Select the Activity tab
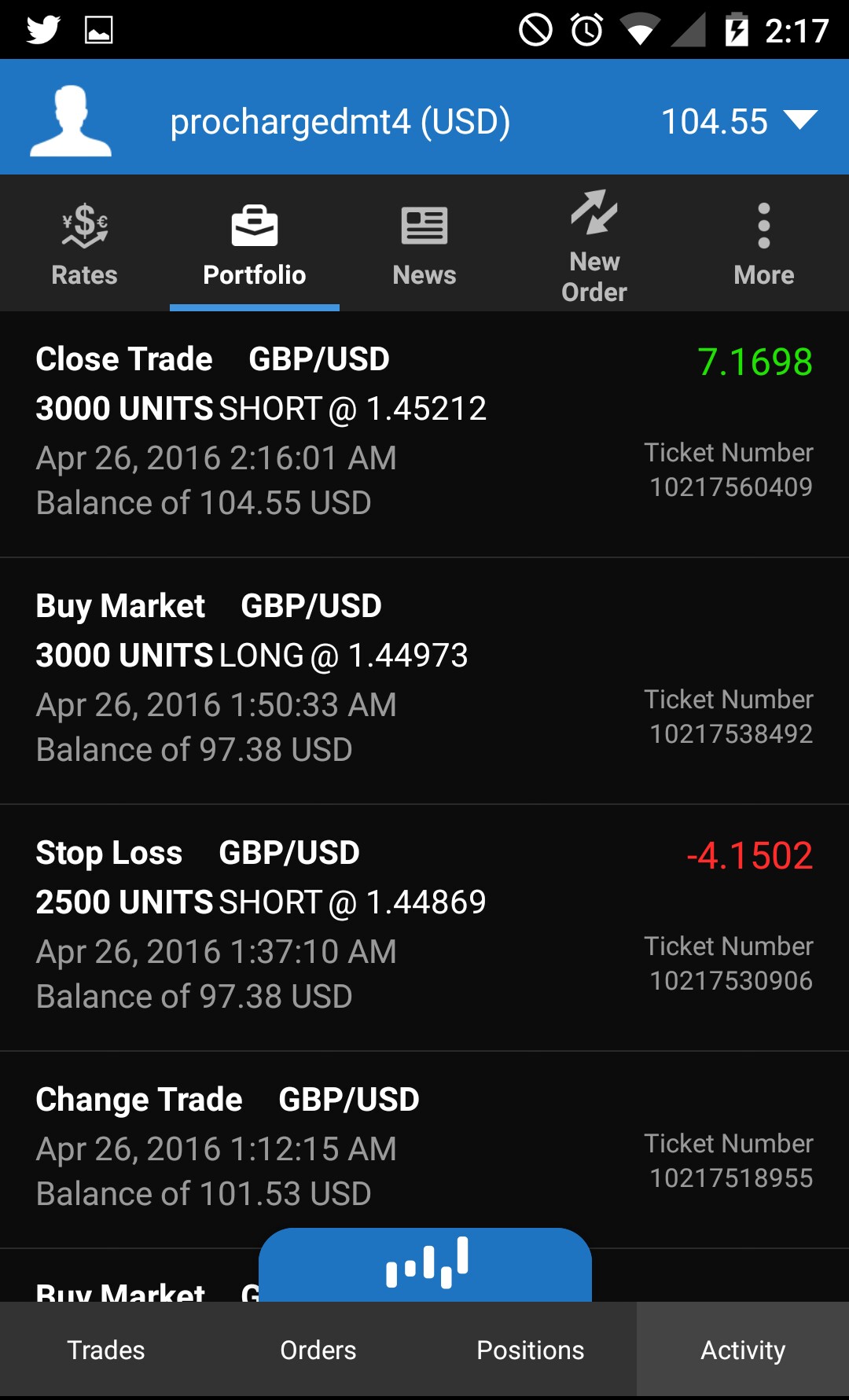The height and width of the screenshot is (1400, 849). (x=743, y=1350)
